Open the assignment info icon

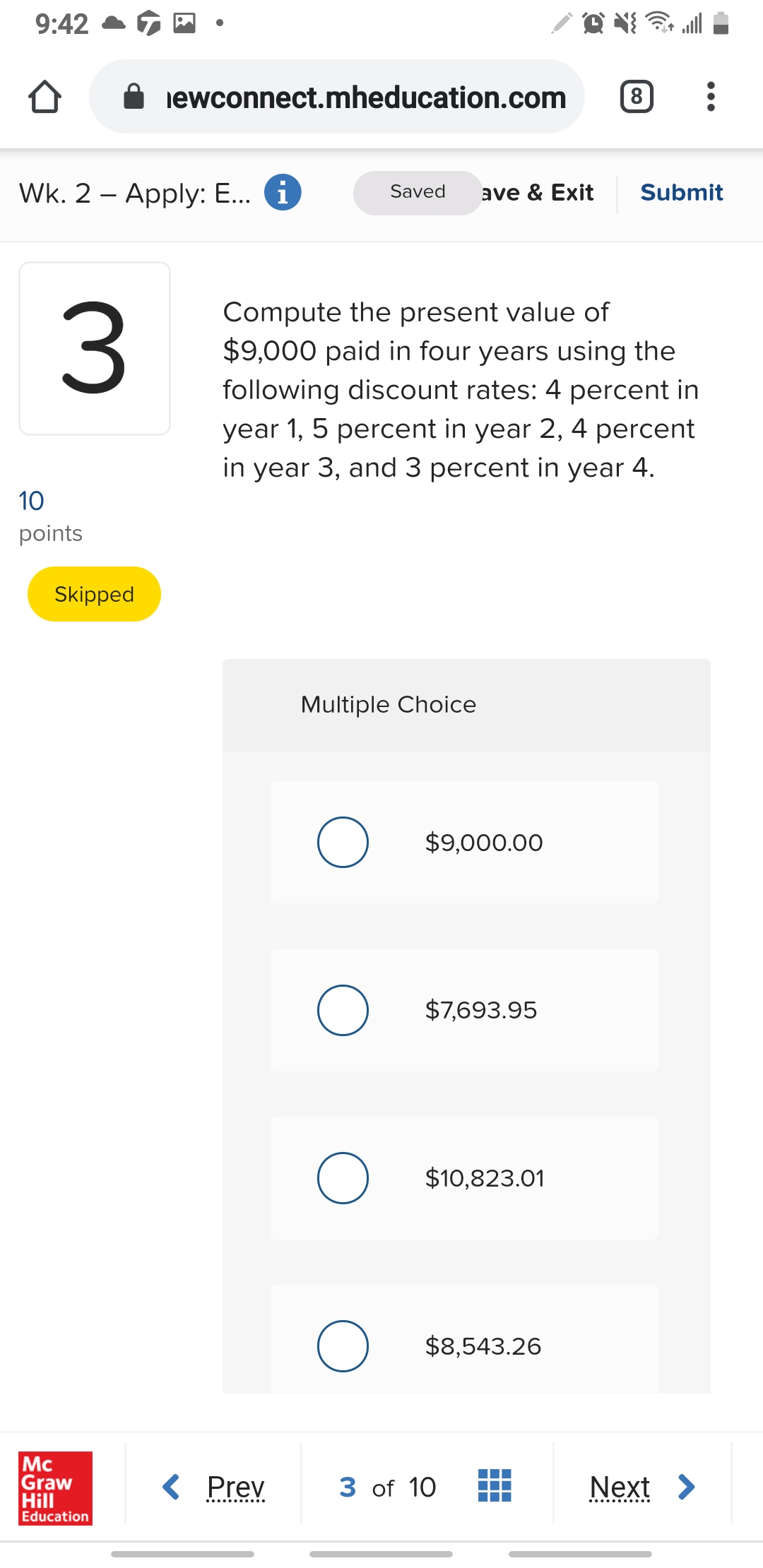pyautogui.click(x=283, y=192)
